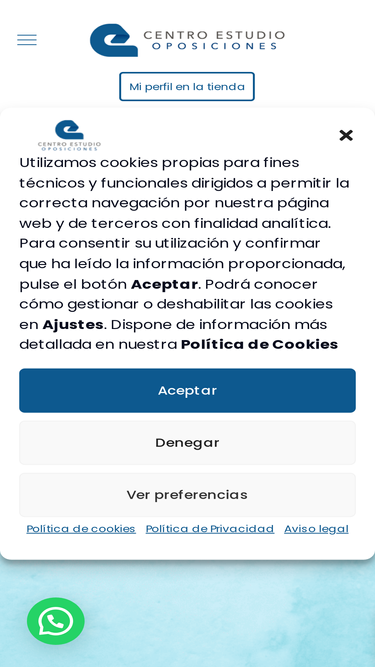
Task: Close the cookie consent dialog
Action: coord(346,136)
